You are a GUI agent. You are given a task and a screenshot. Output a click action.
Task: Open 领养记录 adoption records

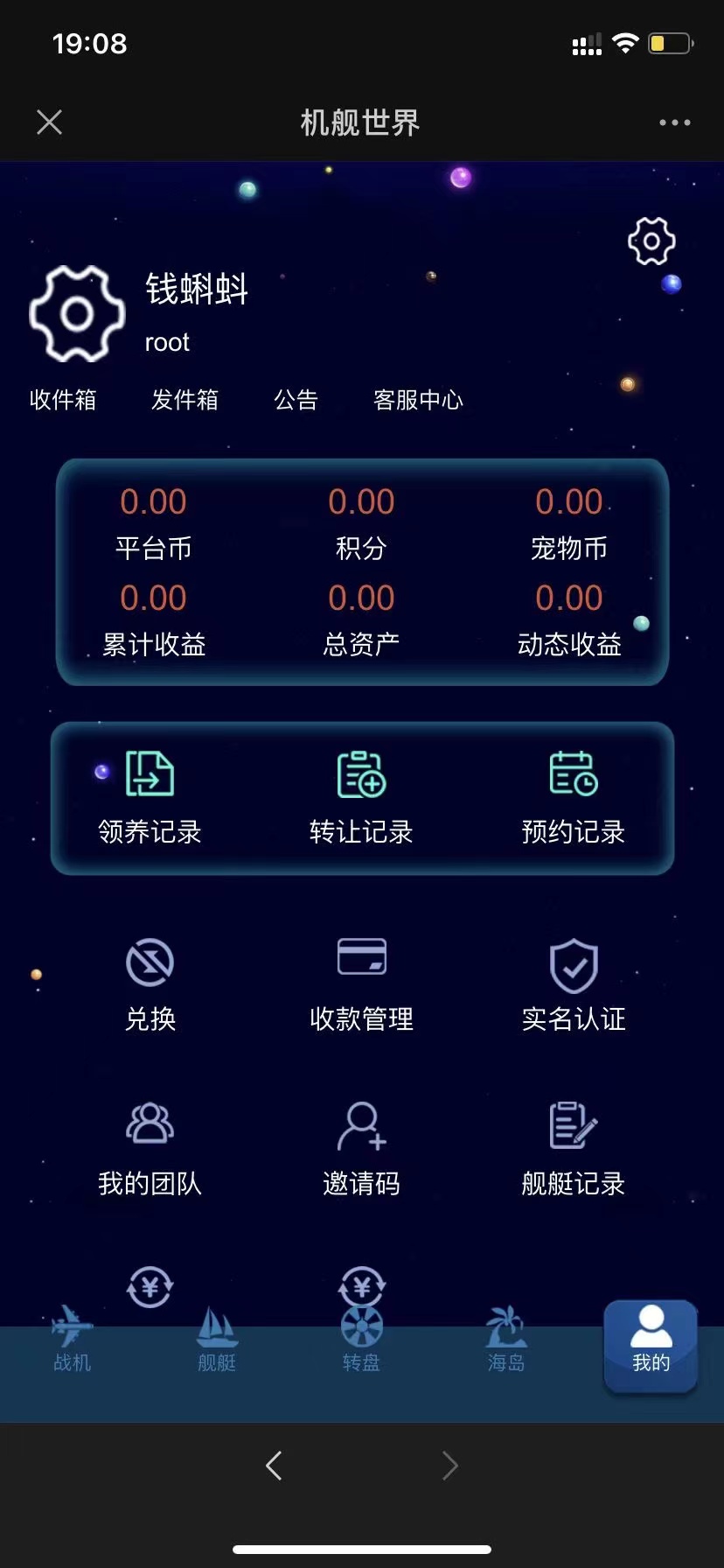[150, 797]
